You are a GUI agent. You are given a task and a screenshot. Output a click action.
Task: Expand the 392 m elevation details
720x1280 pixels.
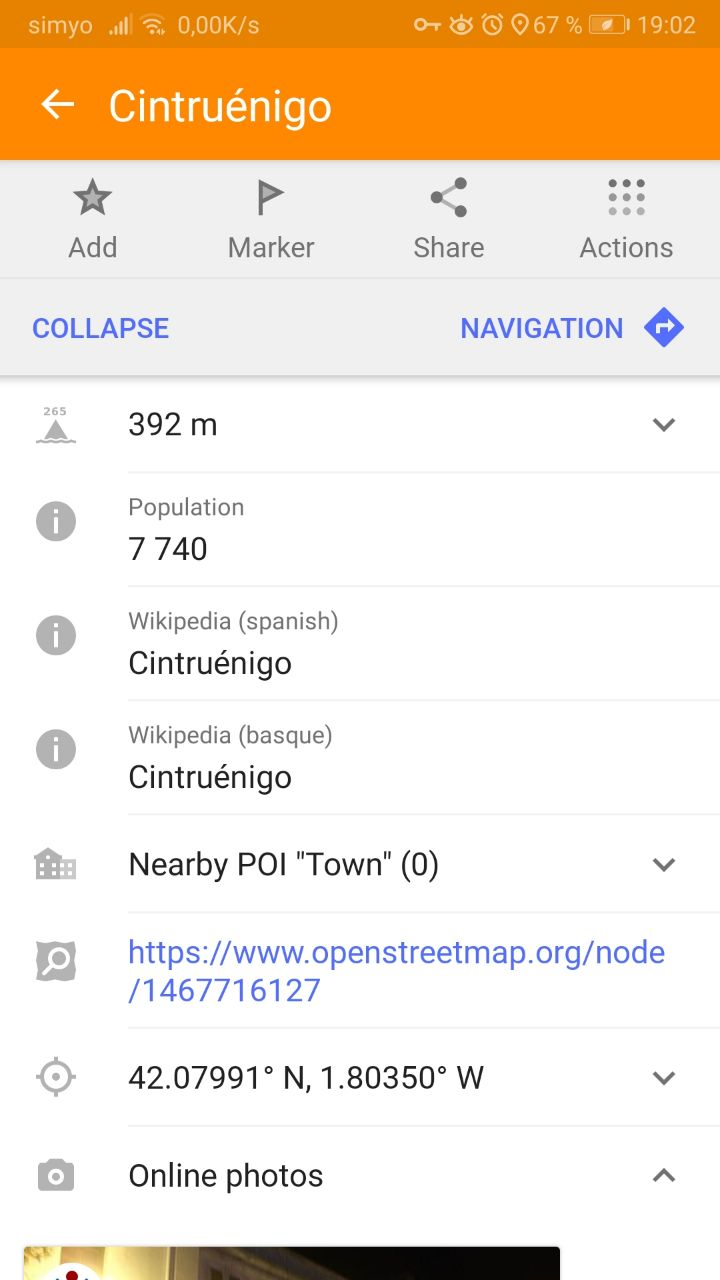(x=663, y=424)
